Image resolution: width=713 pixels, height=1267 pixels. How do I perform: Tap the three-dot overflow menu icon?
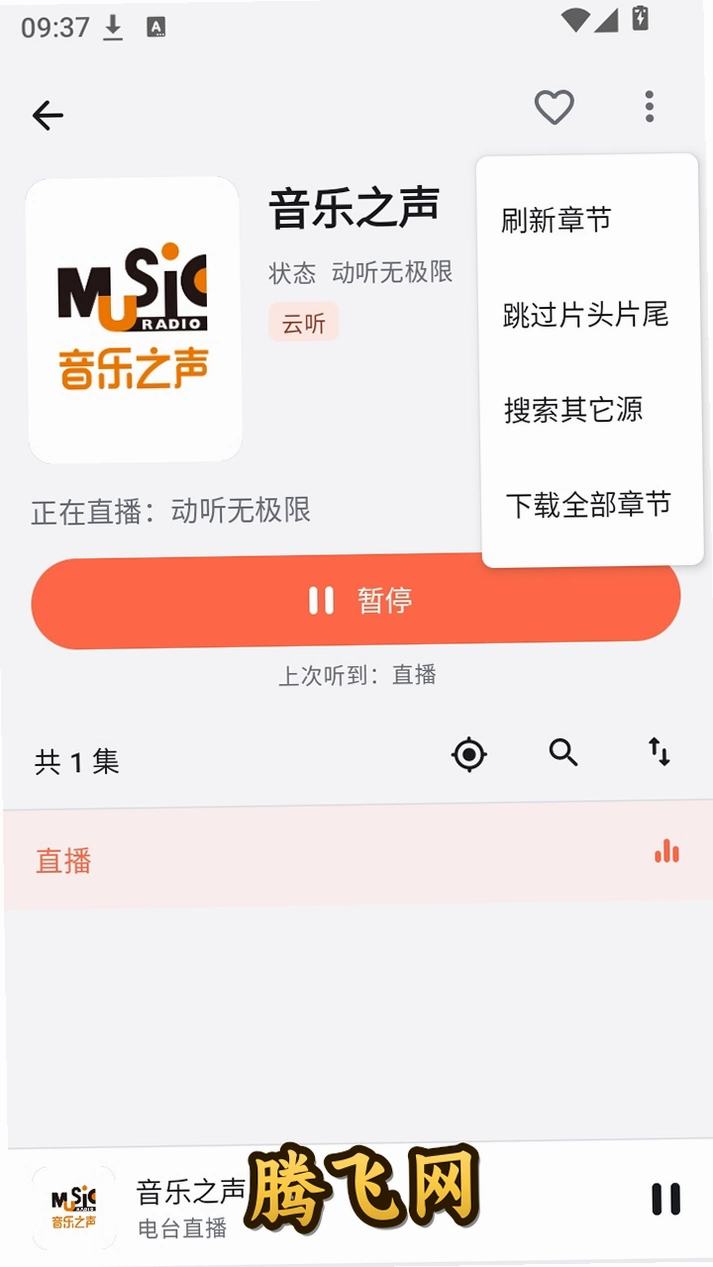click(649, 106)
